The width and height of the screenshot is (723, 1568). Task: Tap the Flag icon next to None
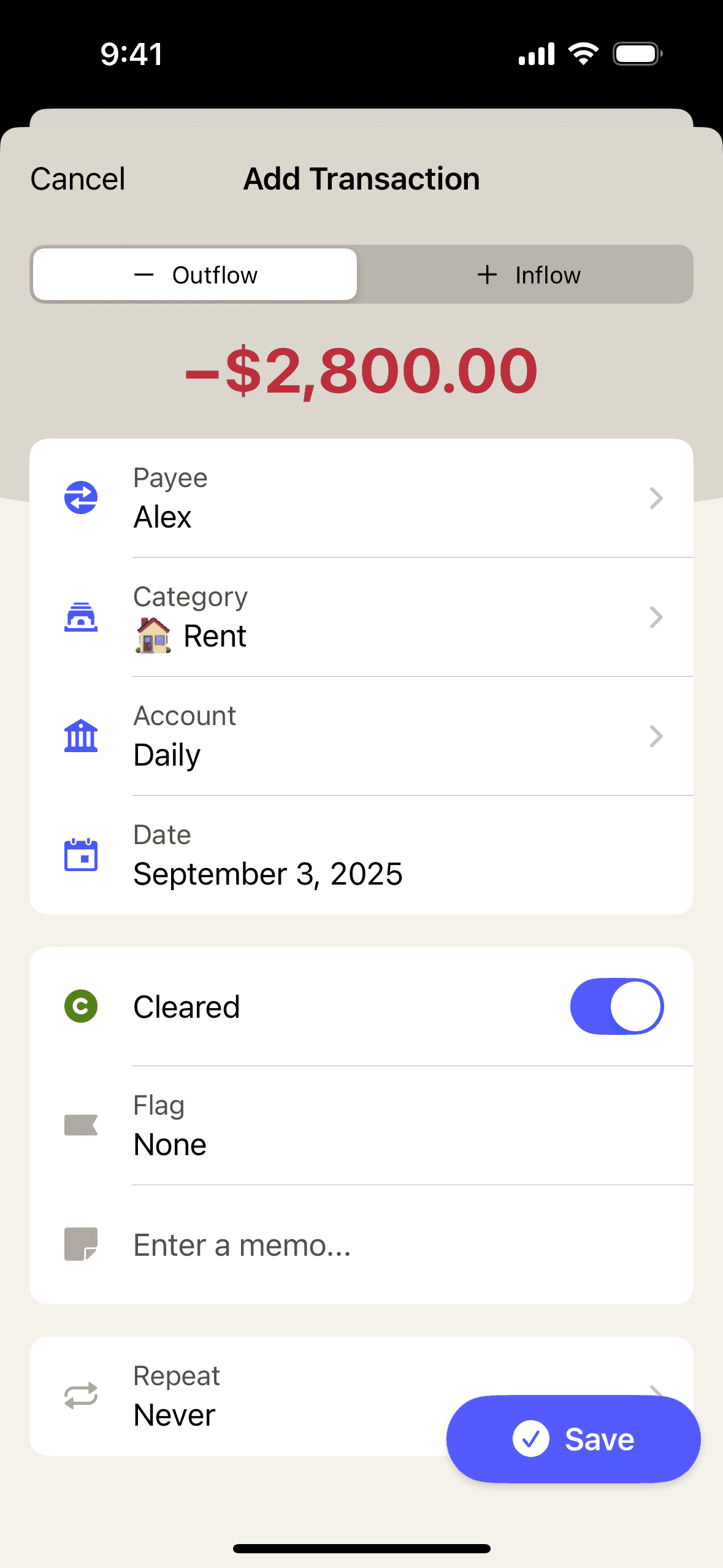[80, 1124]
